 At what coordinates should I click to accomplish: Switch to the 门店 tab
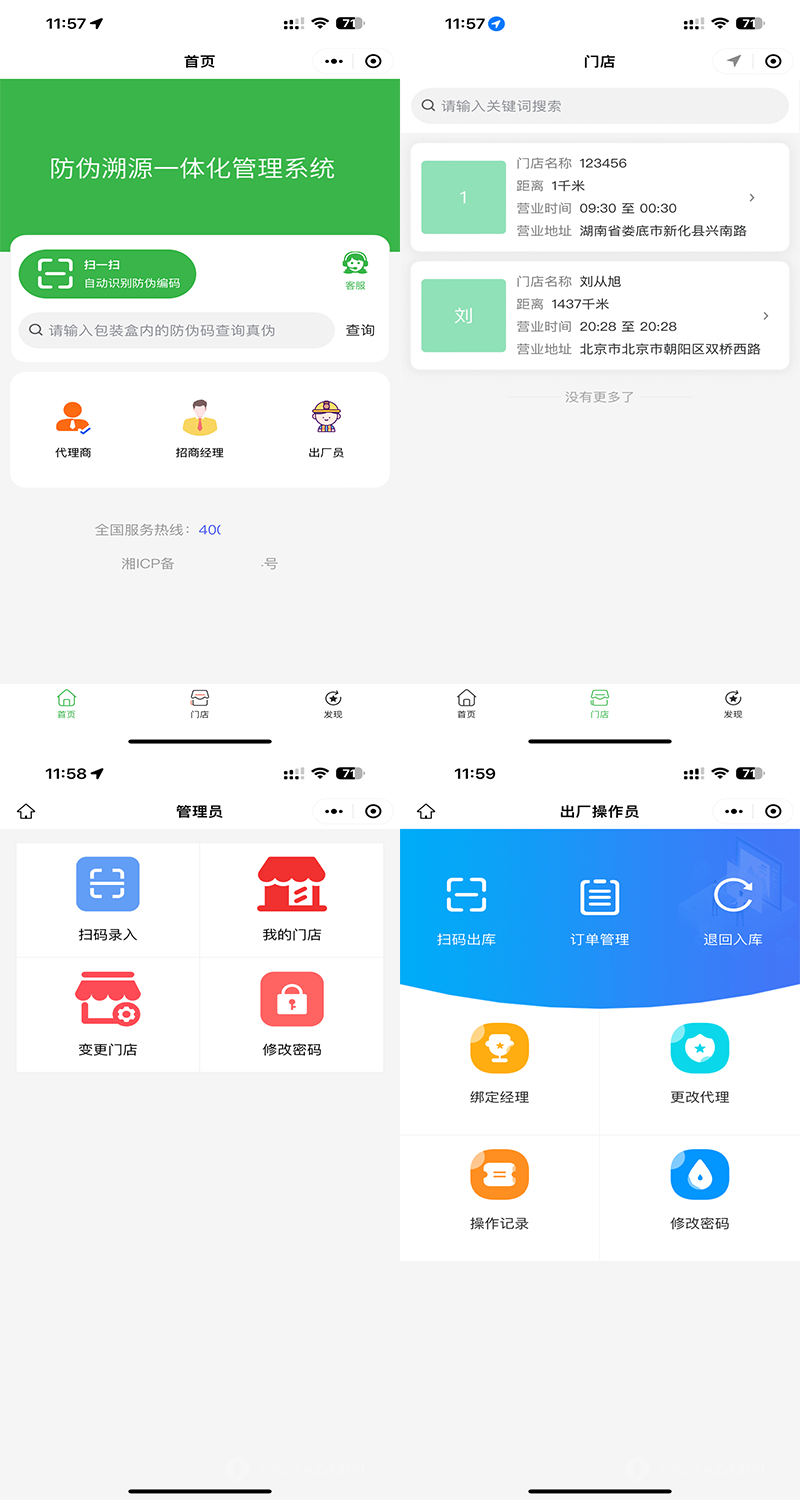click(199, 704)
